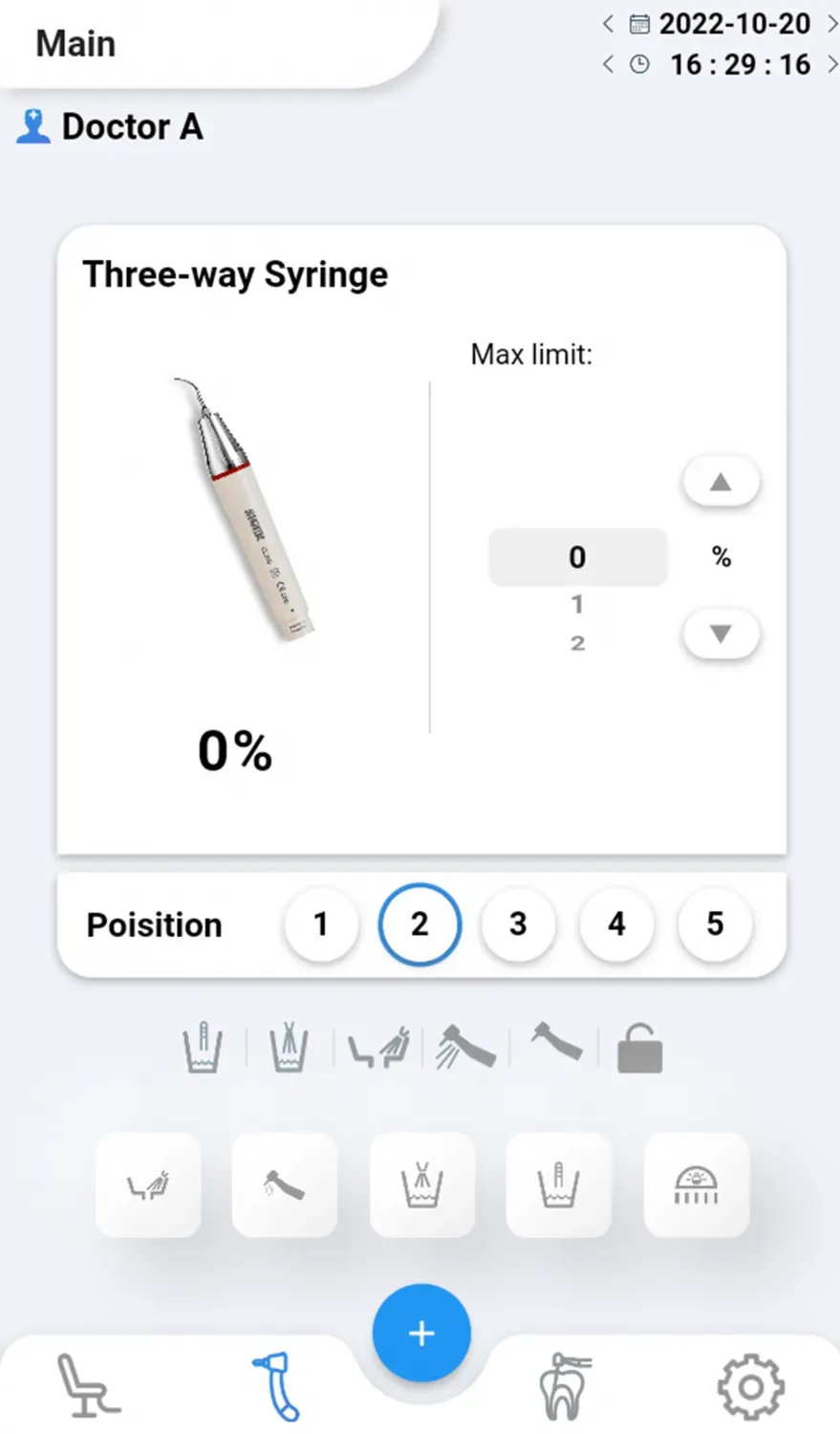Tap the blue plus button
The width and height of the screenshot is (840, 1434).
tap(421, 1333)
